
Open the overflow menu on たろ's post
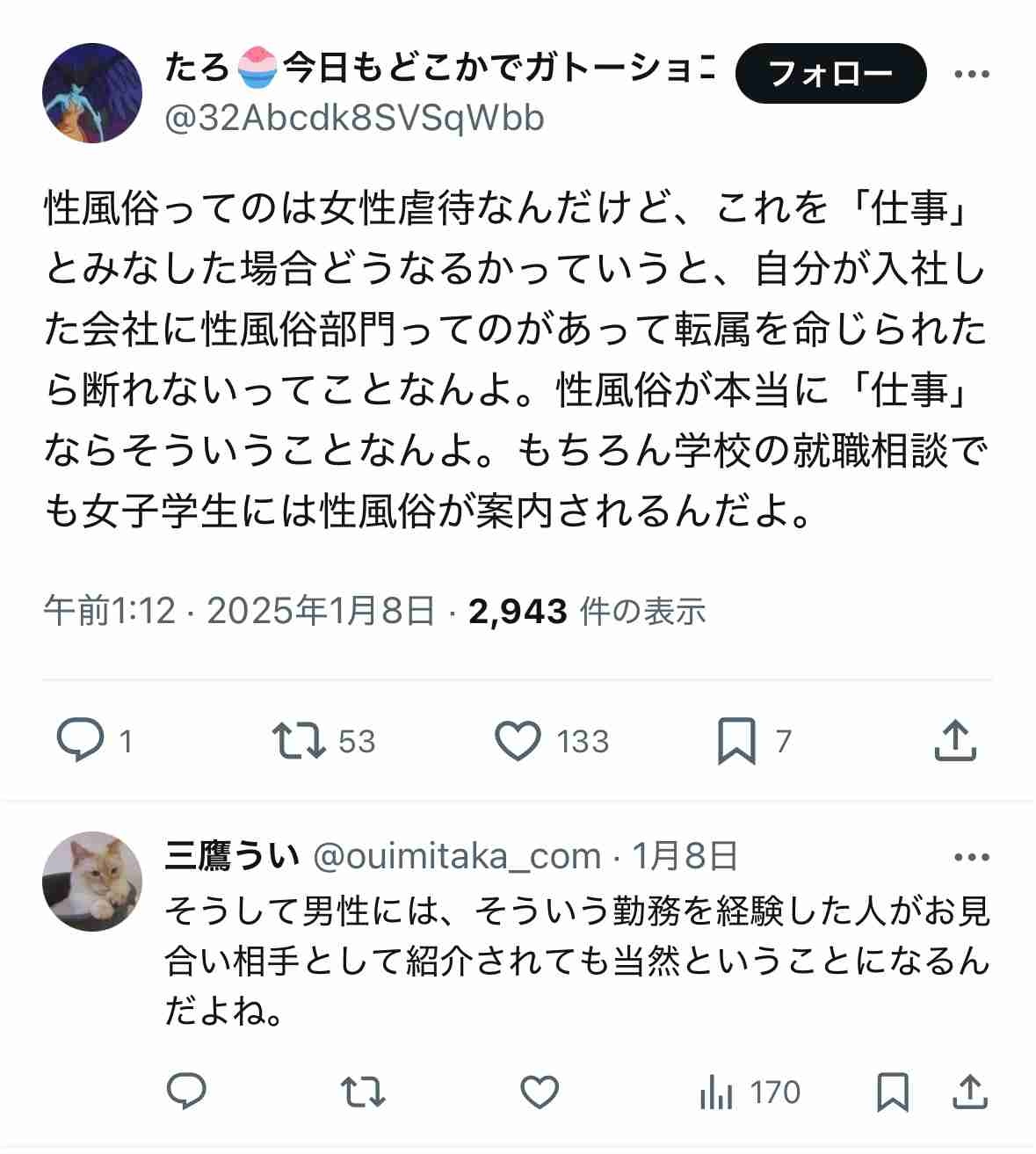point(971,74)
